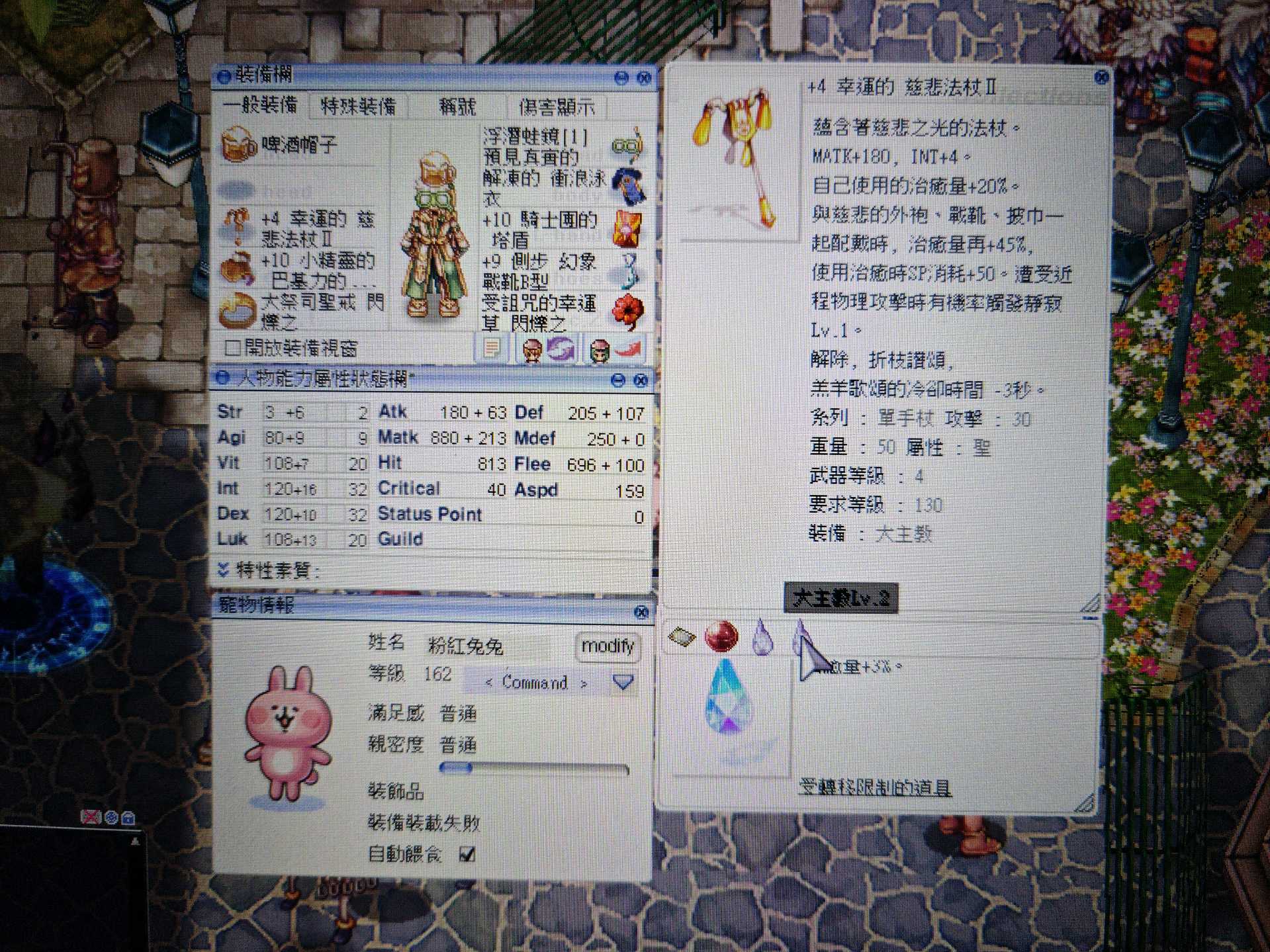Switch to the 一般裝備 tab
Screen dimensions: 1270x952
261,105
